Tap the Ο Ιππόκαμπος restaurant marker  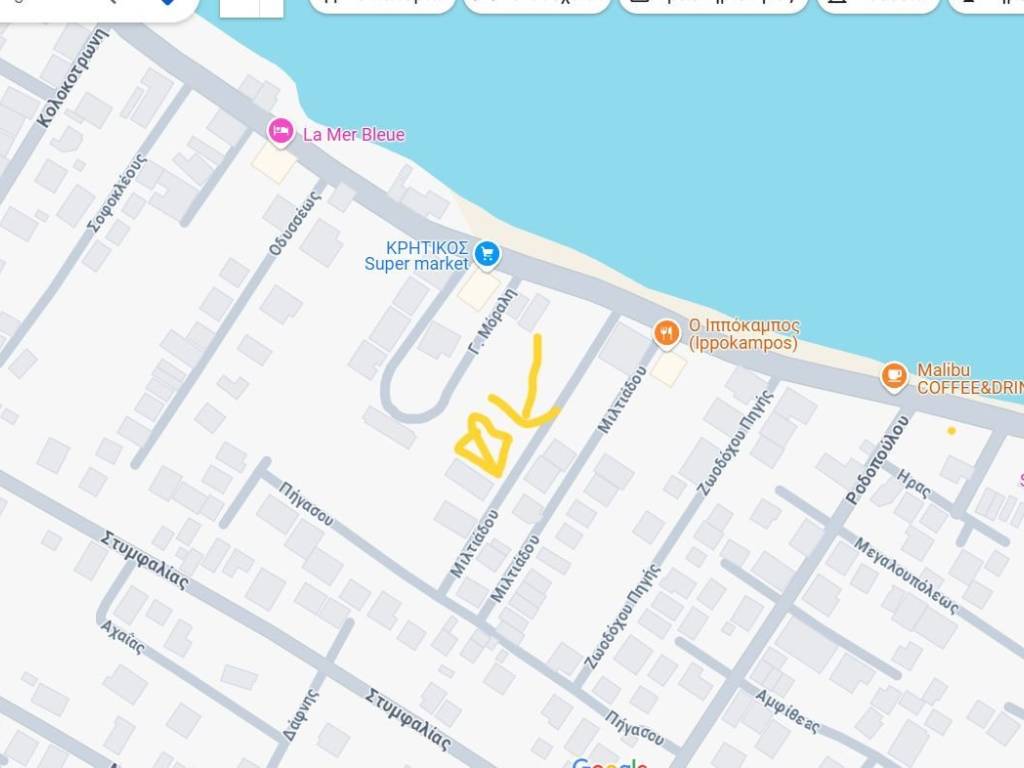(667, 334)
